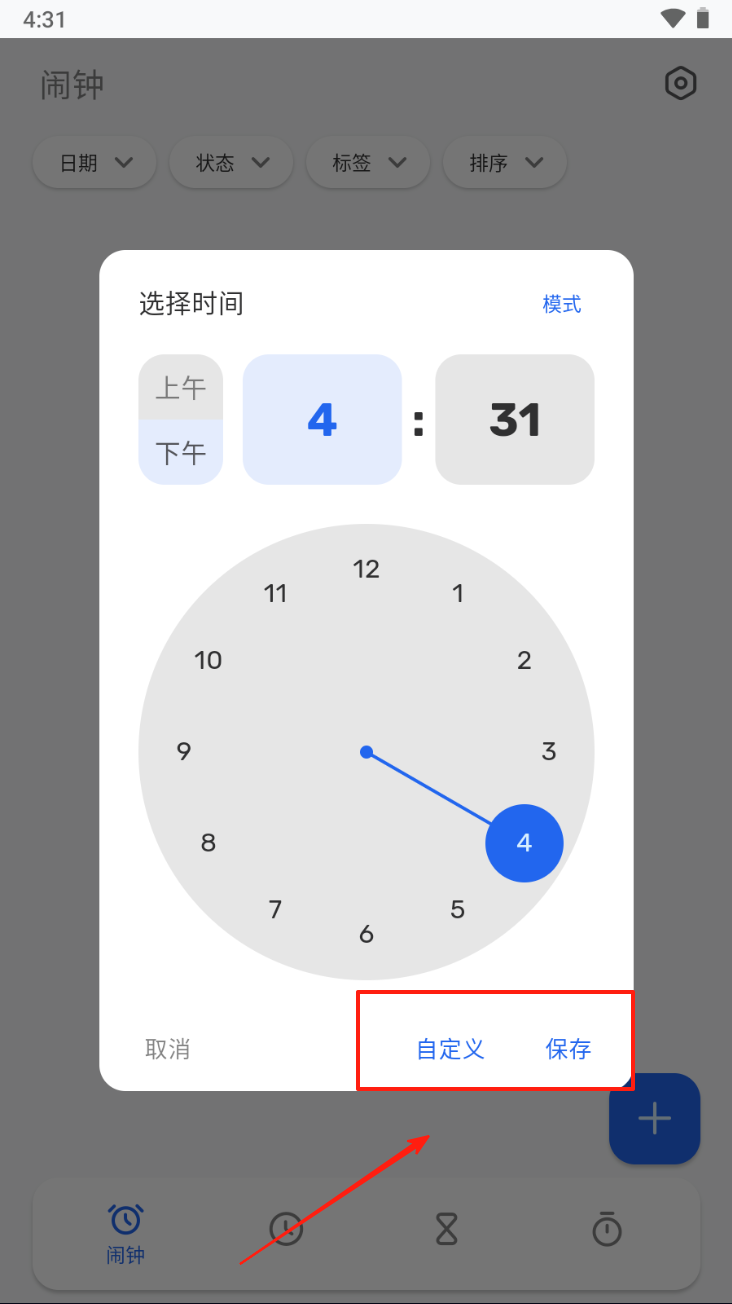
Task: Cancel the time picker with 取消
Action: tap(167, 1049)
